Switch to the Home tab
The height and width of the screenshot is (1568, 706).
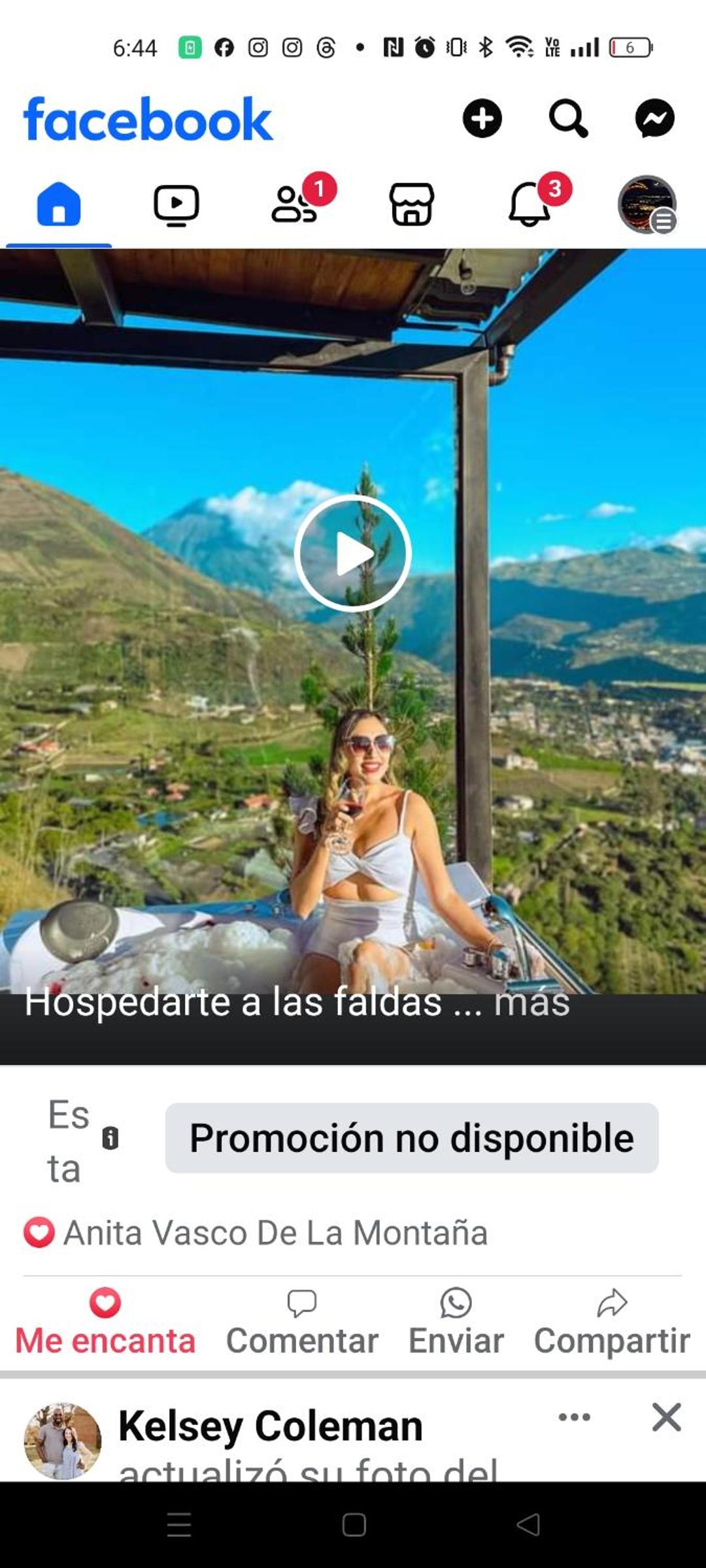(x=59, y=204)
